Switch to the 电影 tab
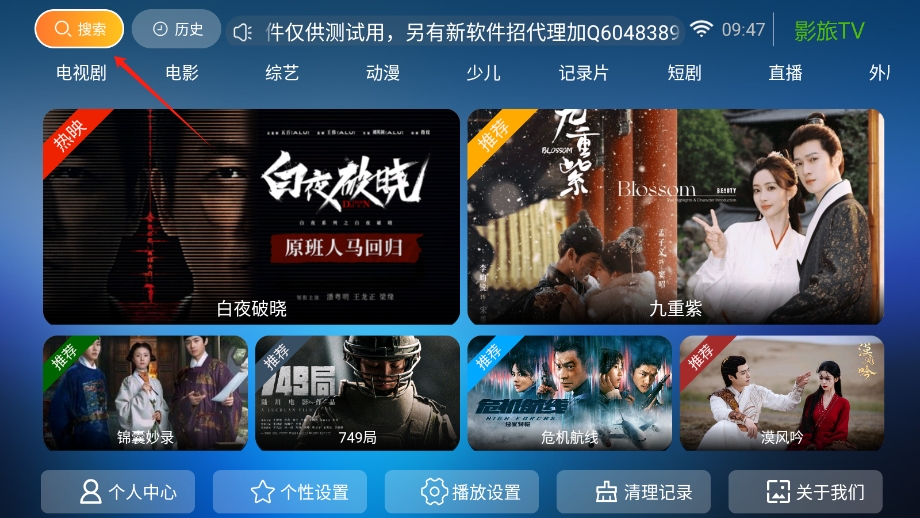 182,73
